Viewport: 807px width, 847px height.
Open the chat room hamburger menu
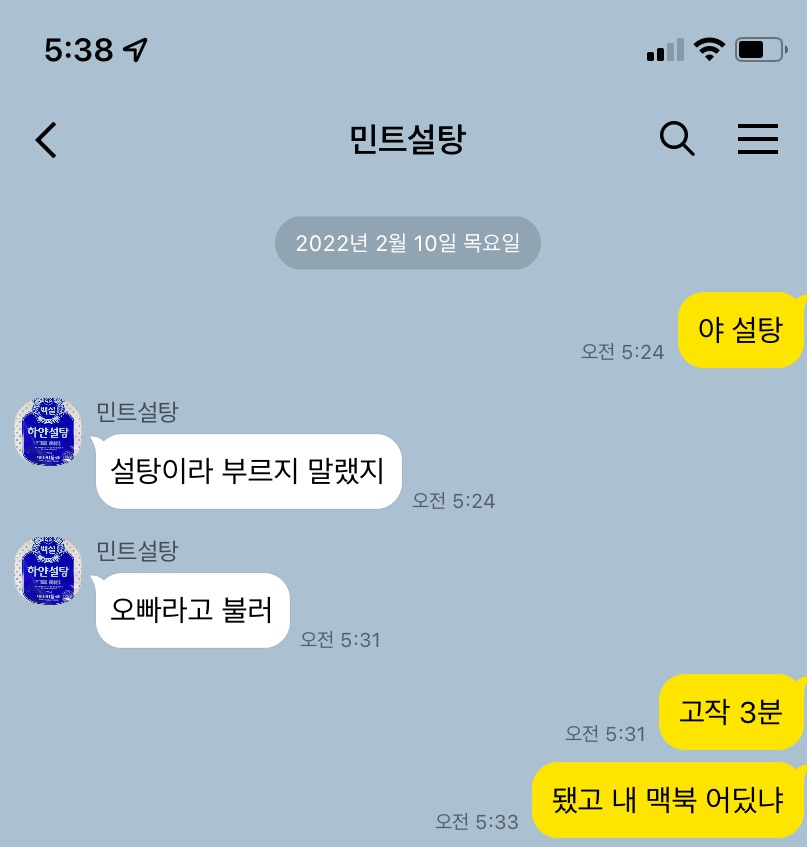[757, 139]
